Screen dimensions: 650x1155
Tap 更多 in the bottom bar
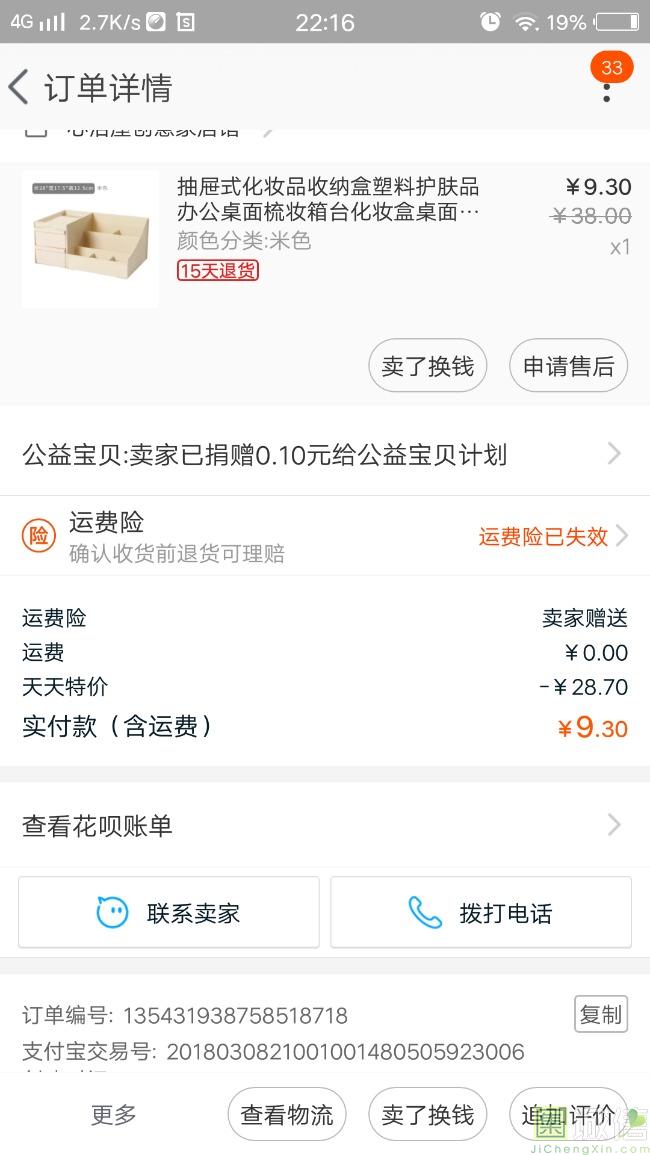[x=113, y=1114]
